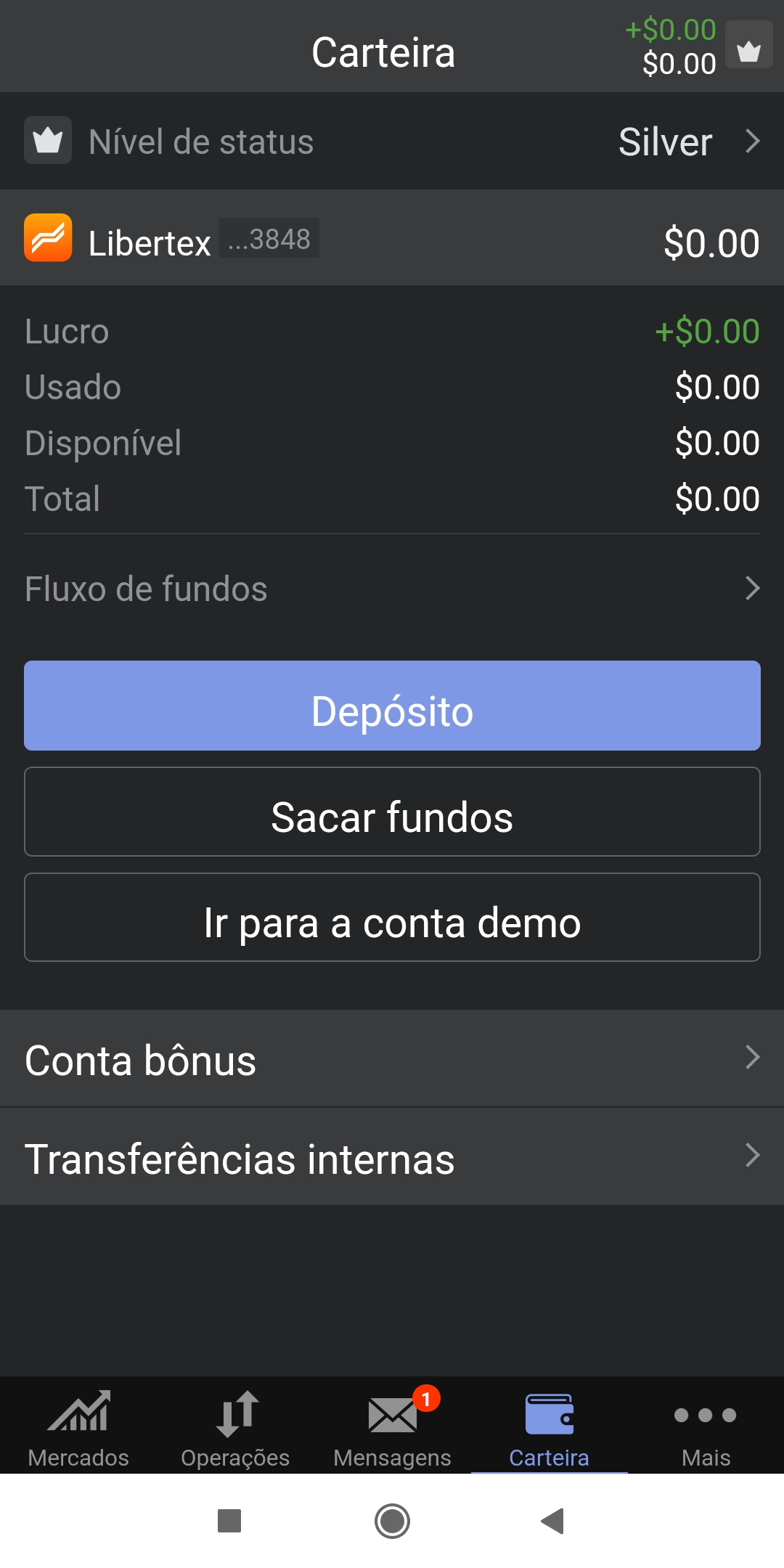Open Conta bônus

(x=392, y=1058)
